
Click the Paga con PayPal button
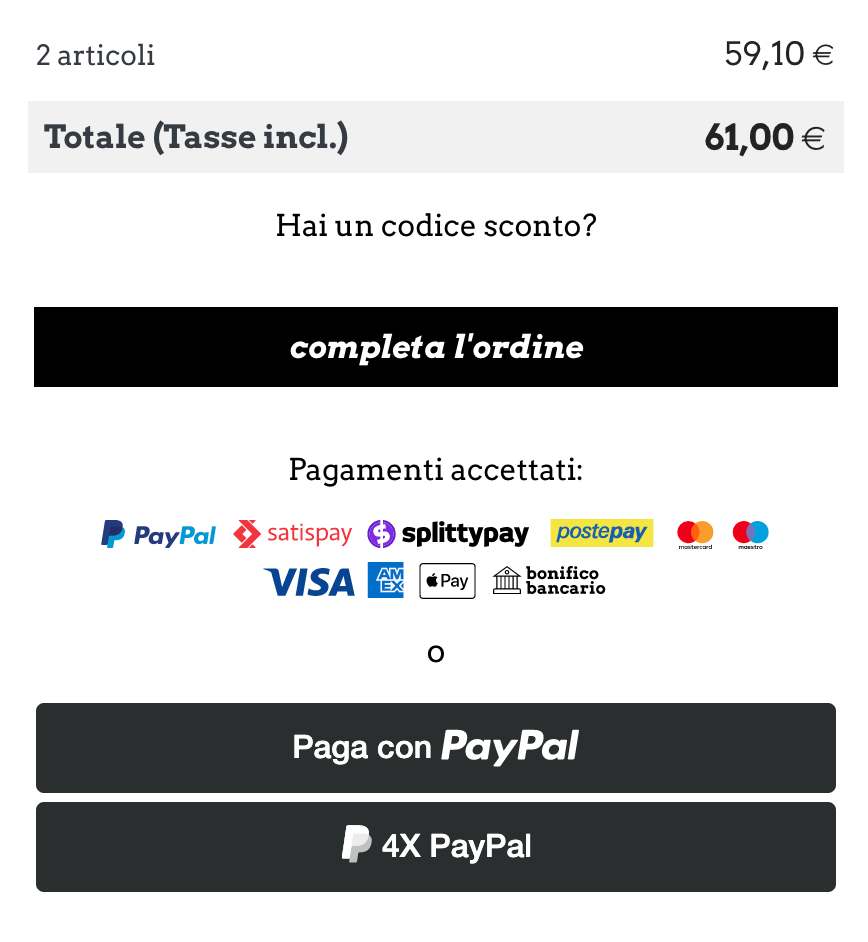(435, 747)
